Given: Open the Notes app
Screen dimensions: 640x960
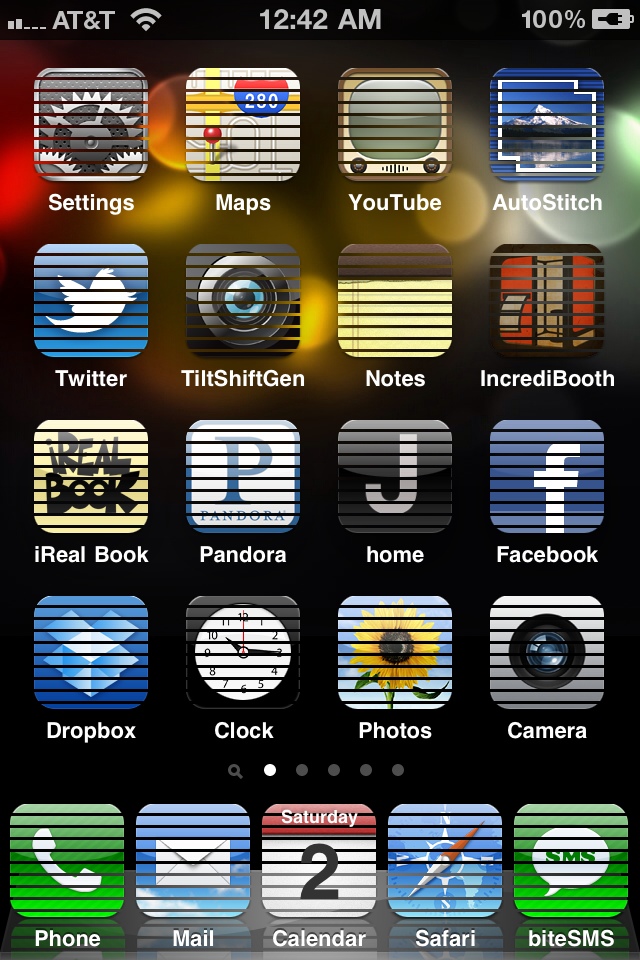Looking at the screenshot, I should click(395, 301).
